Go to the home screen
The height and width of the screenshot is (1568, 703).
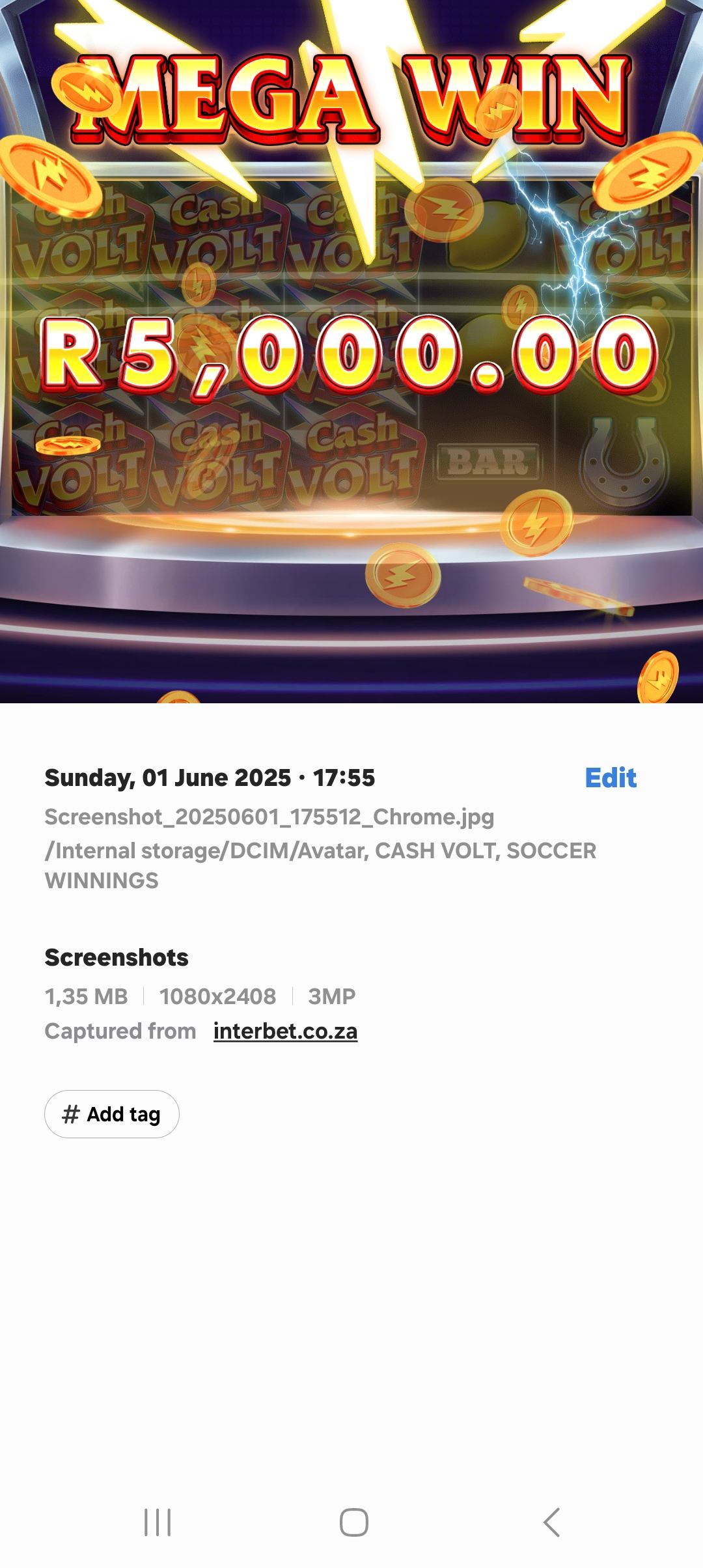353,1522
